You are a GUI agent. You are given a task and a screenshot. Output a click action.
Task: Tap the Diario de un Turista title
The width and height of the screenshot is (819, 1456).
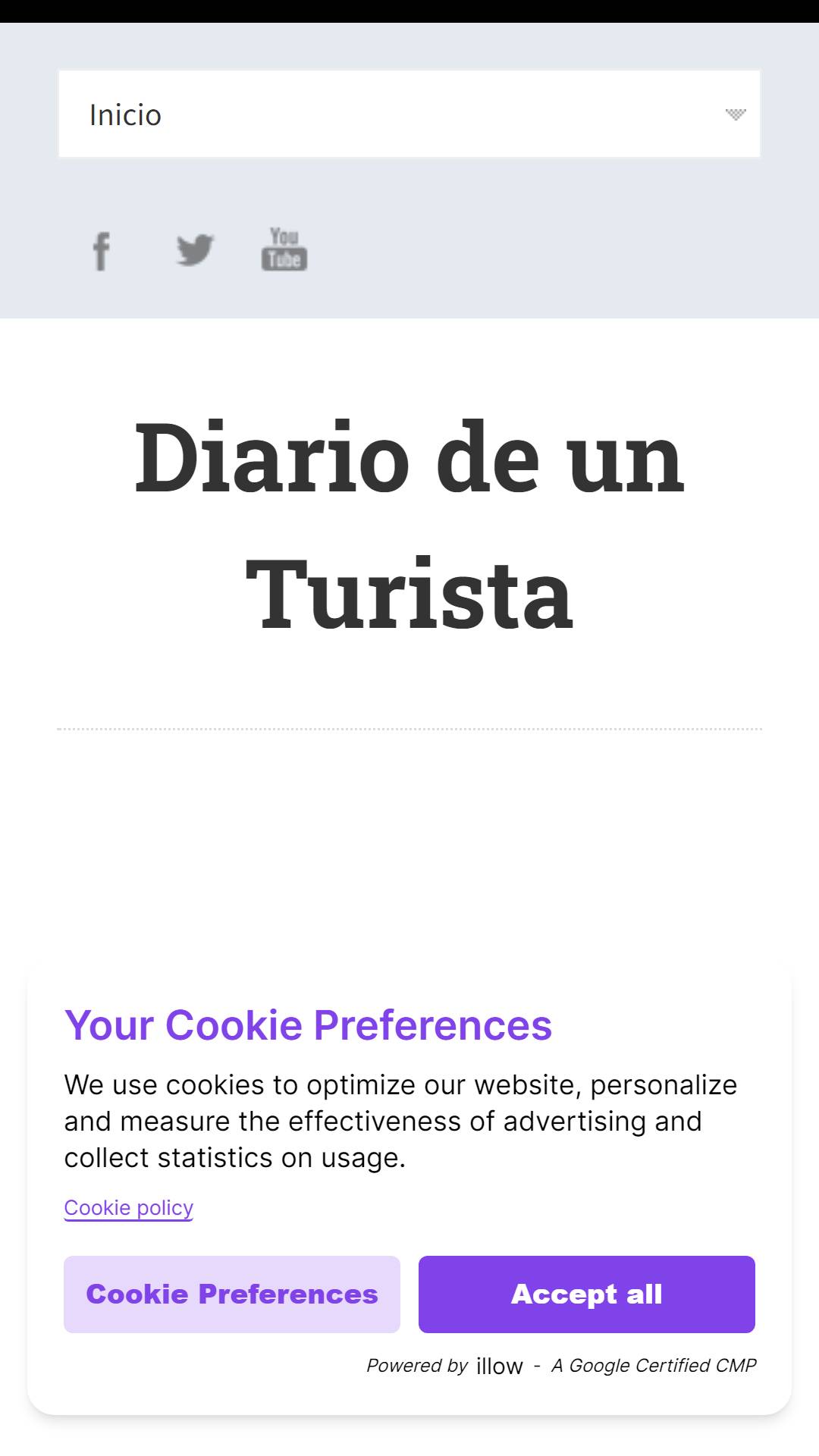[x=409, y=525]
